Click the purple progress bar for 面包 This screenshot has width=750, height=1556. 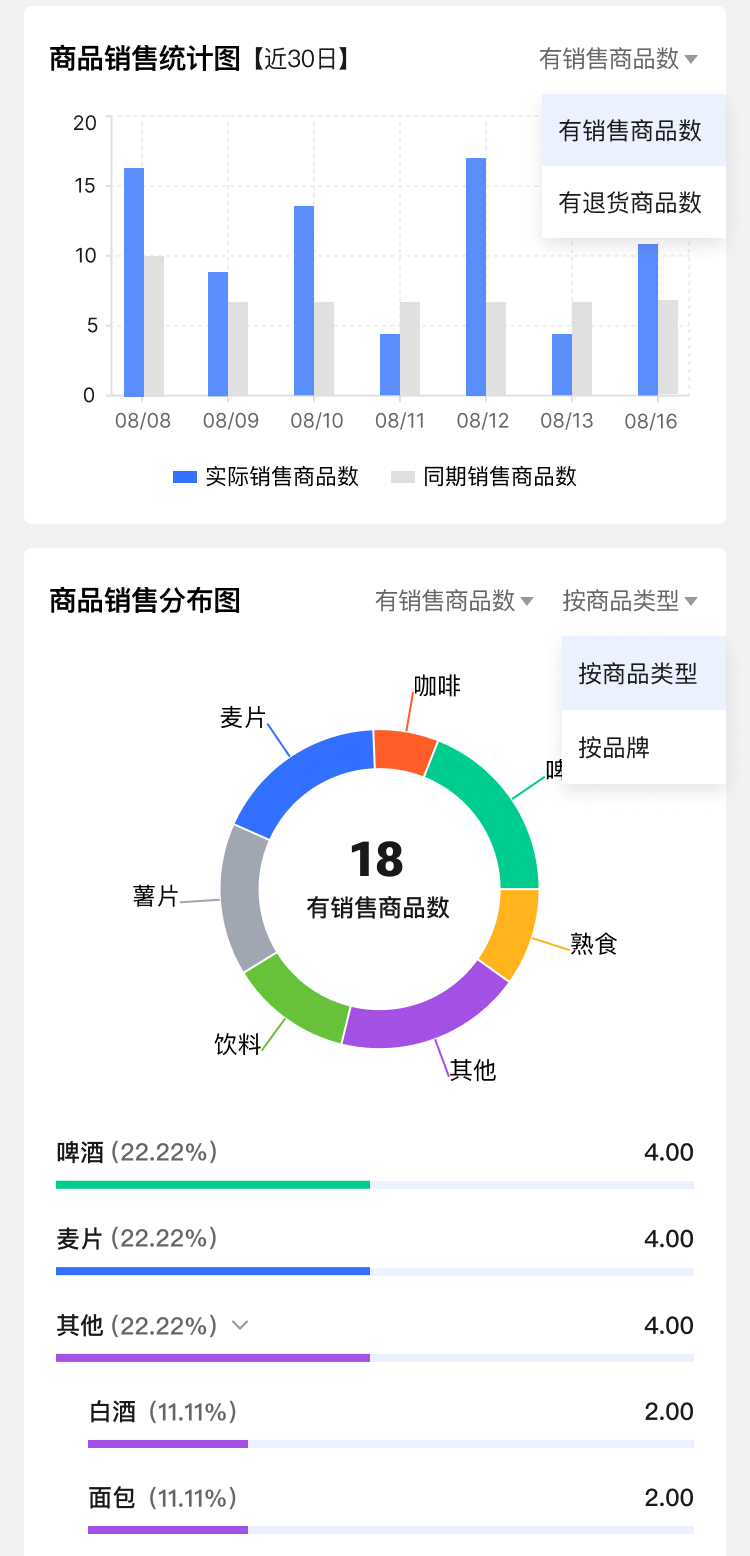167,1529
